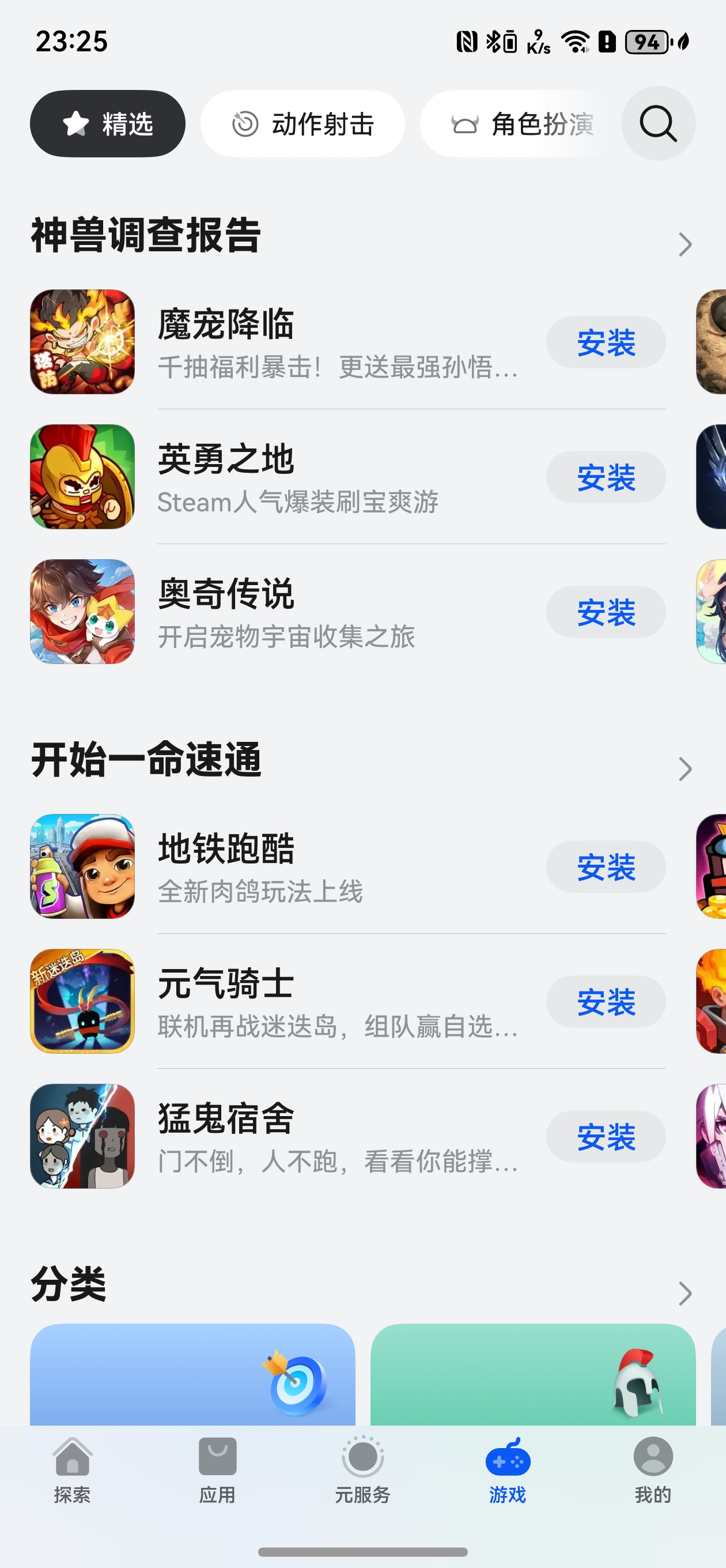Install 元气骑士
726x1568 pixels.
[605, 1002]
